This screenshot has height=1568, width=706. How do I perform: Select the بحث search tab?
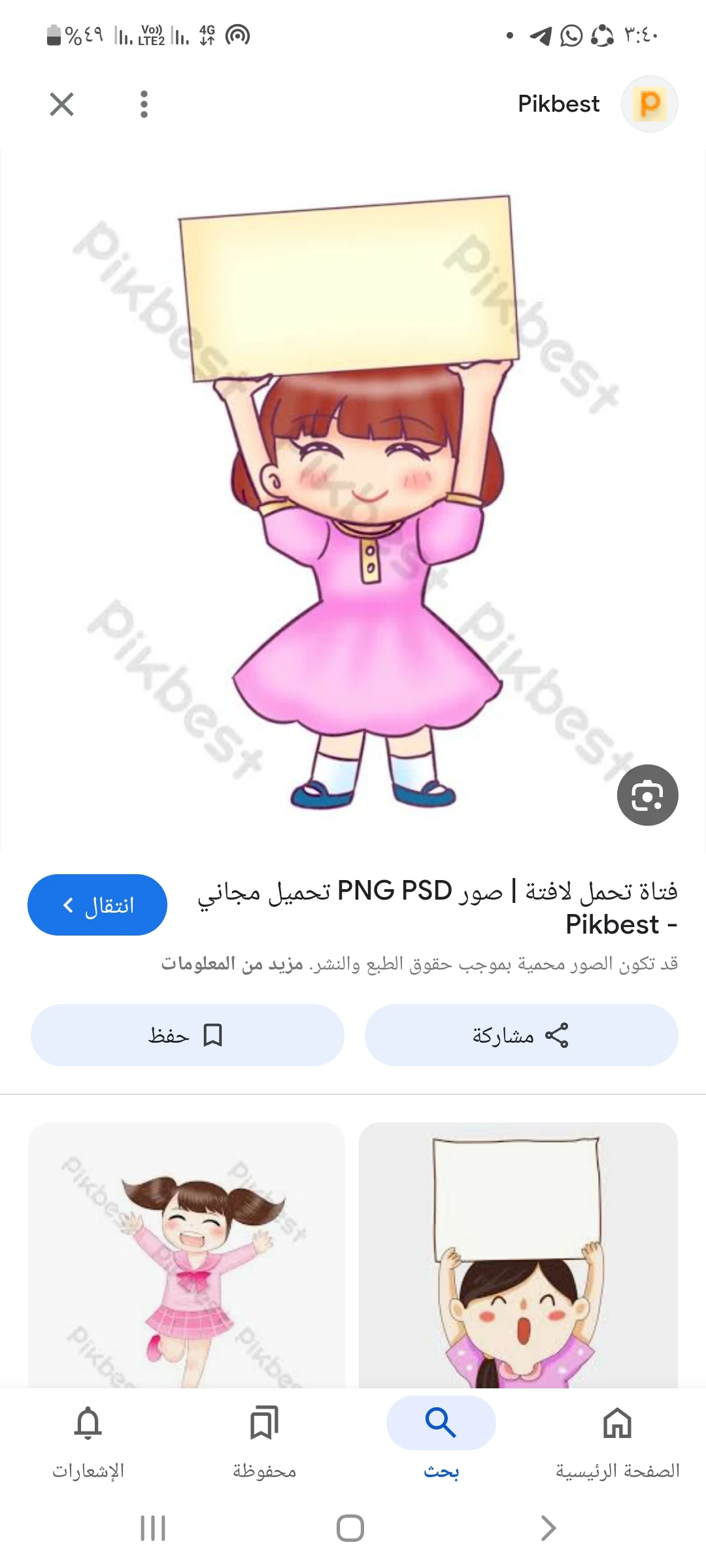[x=441, y=1437]
